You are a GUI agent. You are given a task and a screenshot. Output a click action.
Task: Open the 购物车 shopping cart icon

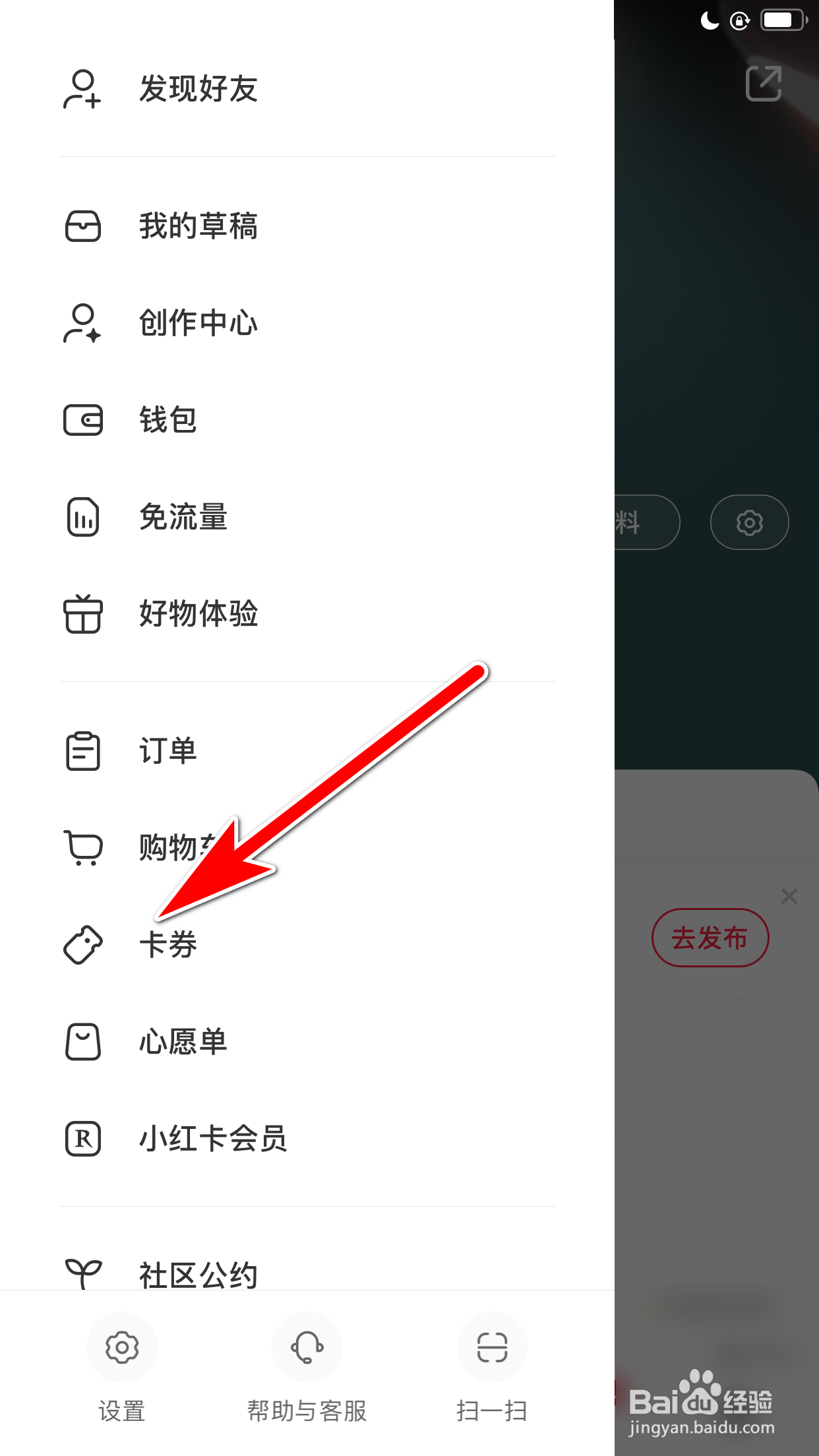[x=82, y=849]
